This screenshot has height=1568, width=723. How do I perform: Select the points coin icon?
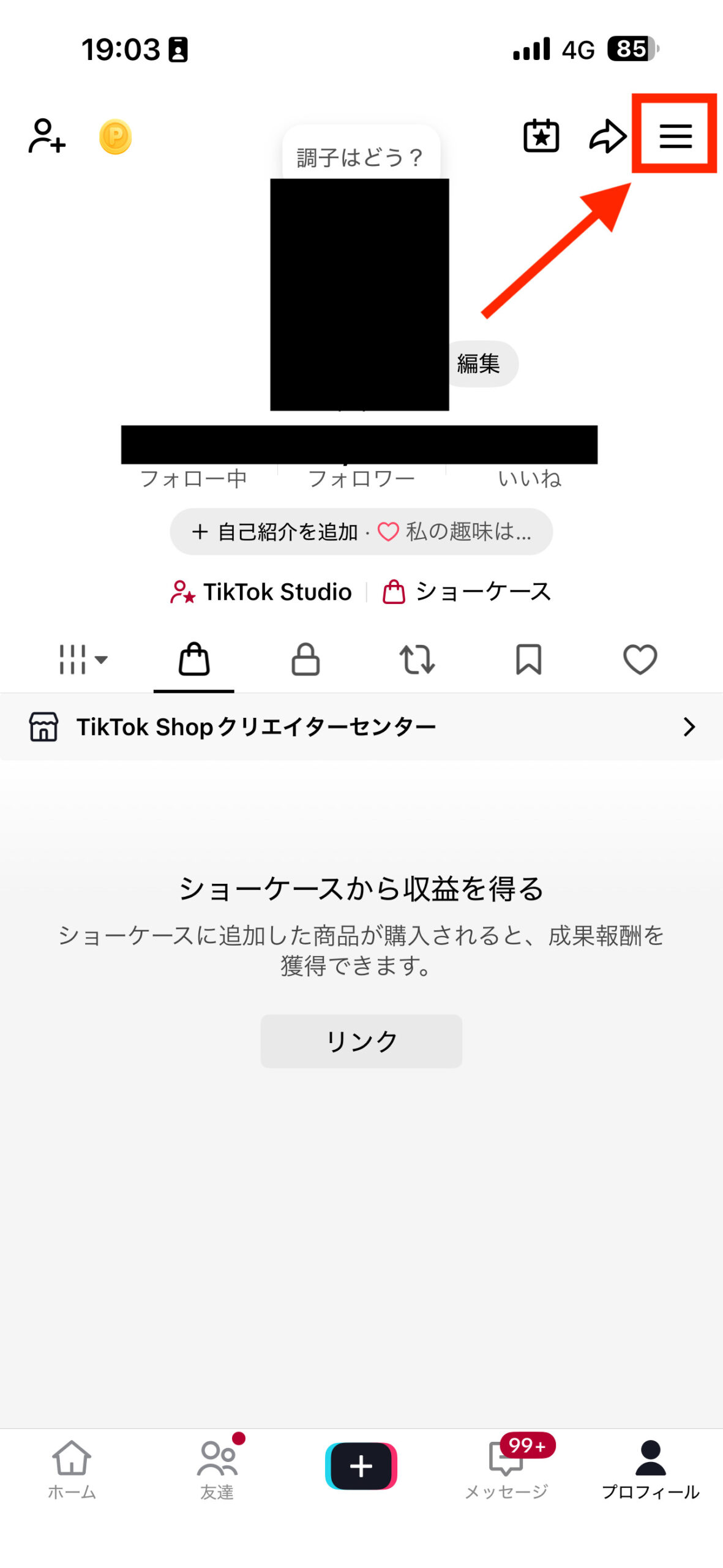click(x=115, y=137)
